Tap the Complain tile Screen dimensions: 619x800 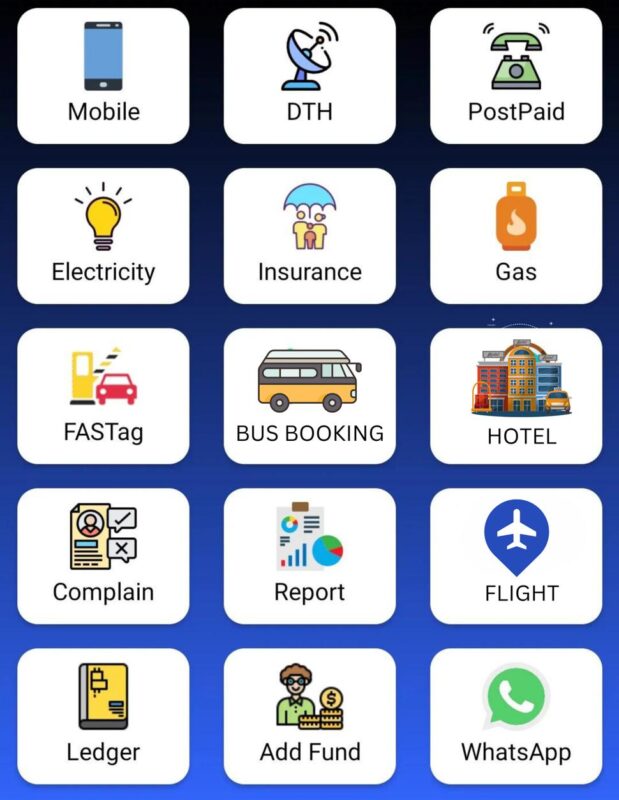click(103, 556)
